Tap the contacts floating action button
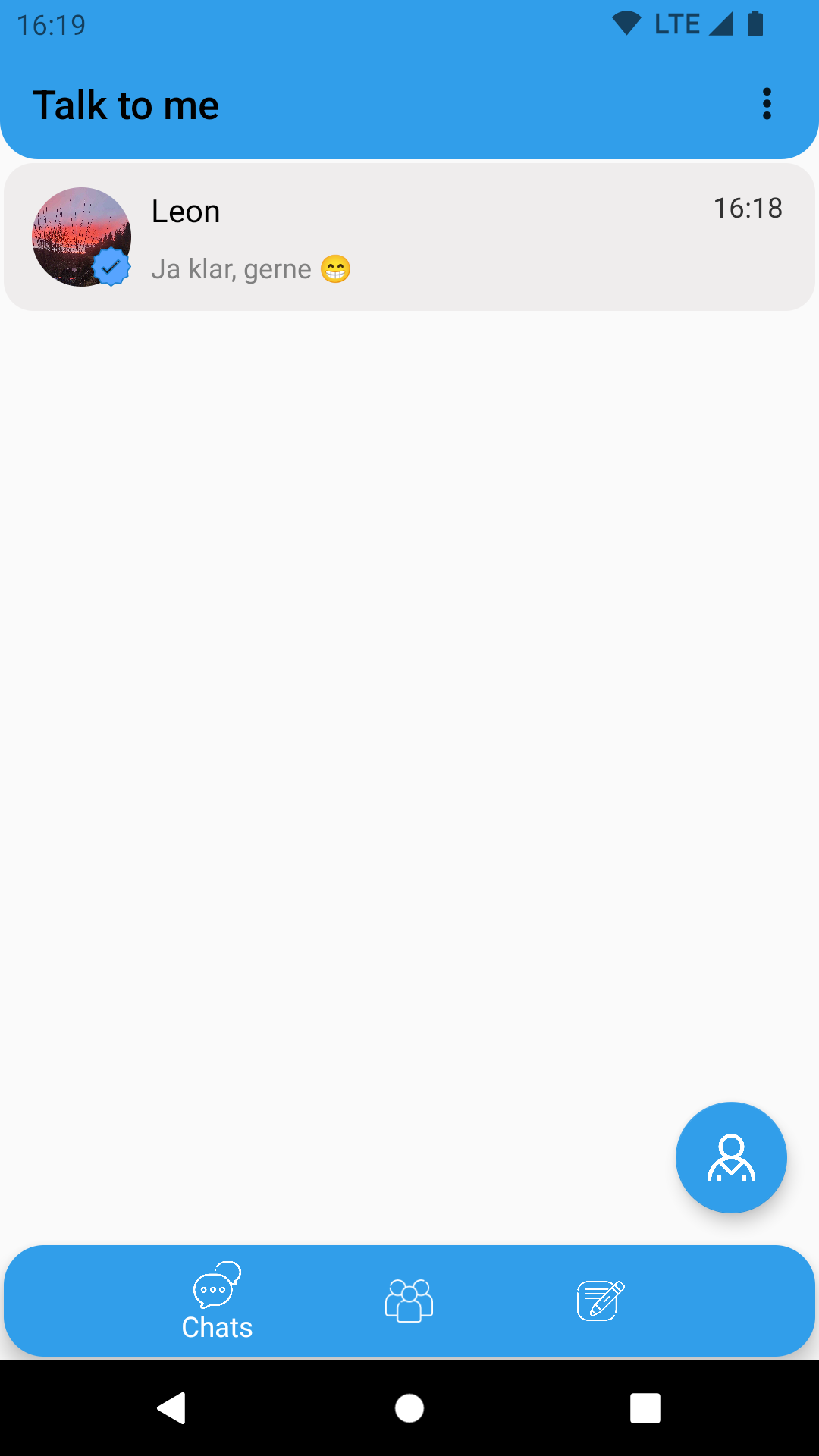The width and height of the screenshot is (819, 1456). click(731, 1157)
